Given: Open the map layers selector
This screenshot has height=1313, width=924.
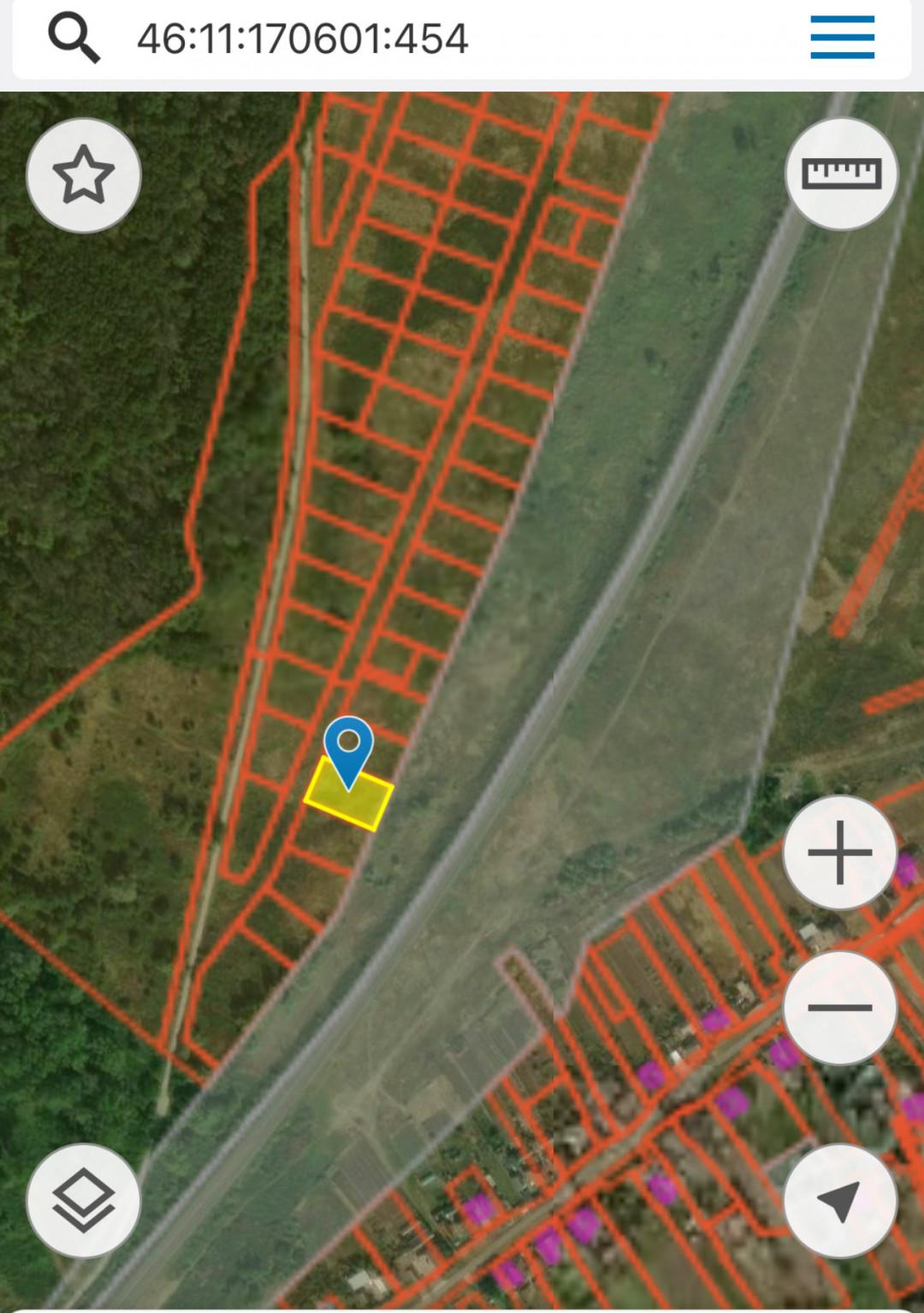Looking at the screenshot, I should pyautogui.click(x=83, y=1201).
